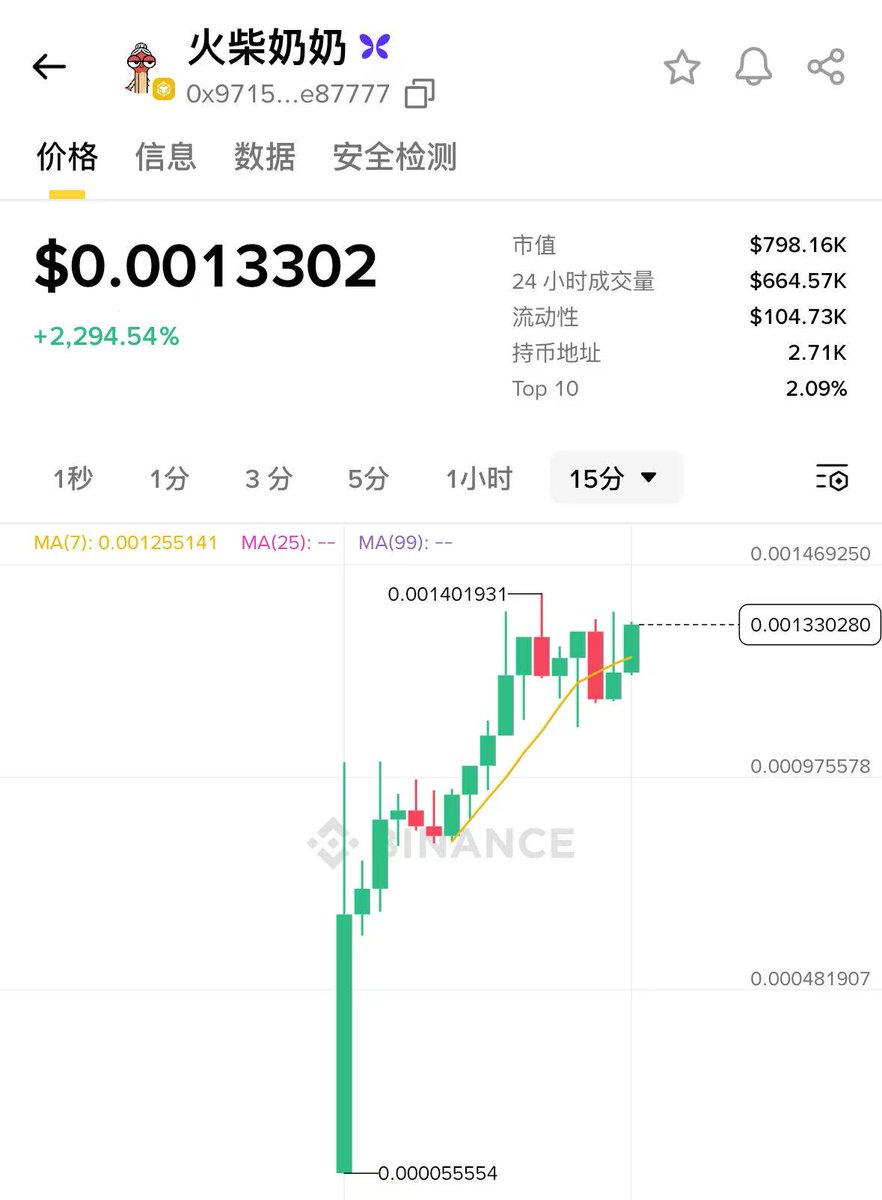Image resolution: width=882 pixels, height=1200 pixels.
Task: Switch chart to 1小时 interval
Action: click(479, 479)
